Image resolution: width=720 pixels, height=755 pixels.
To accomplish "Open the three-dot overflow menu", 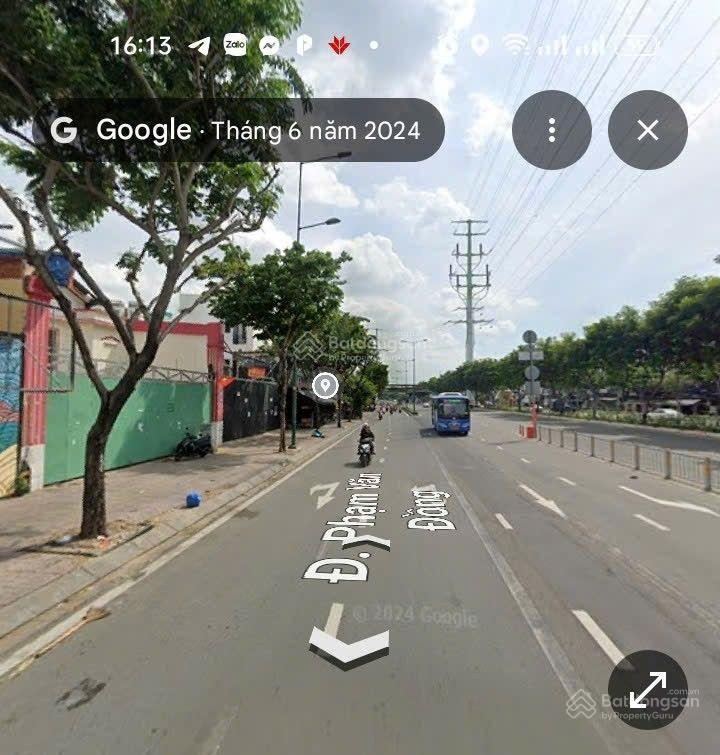I will click(551, 130).
